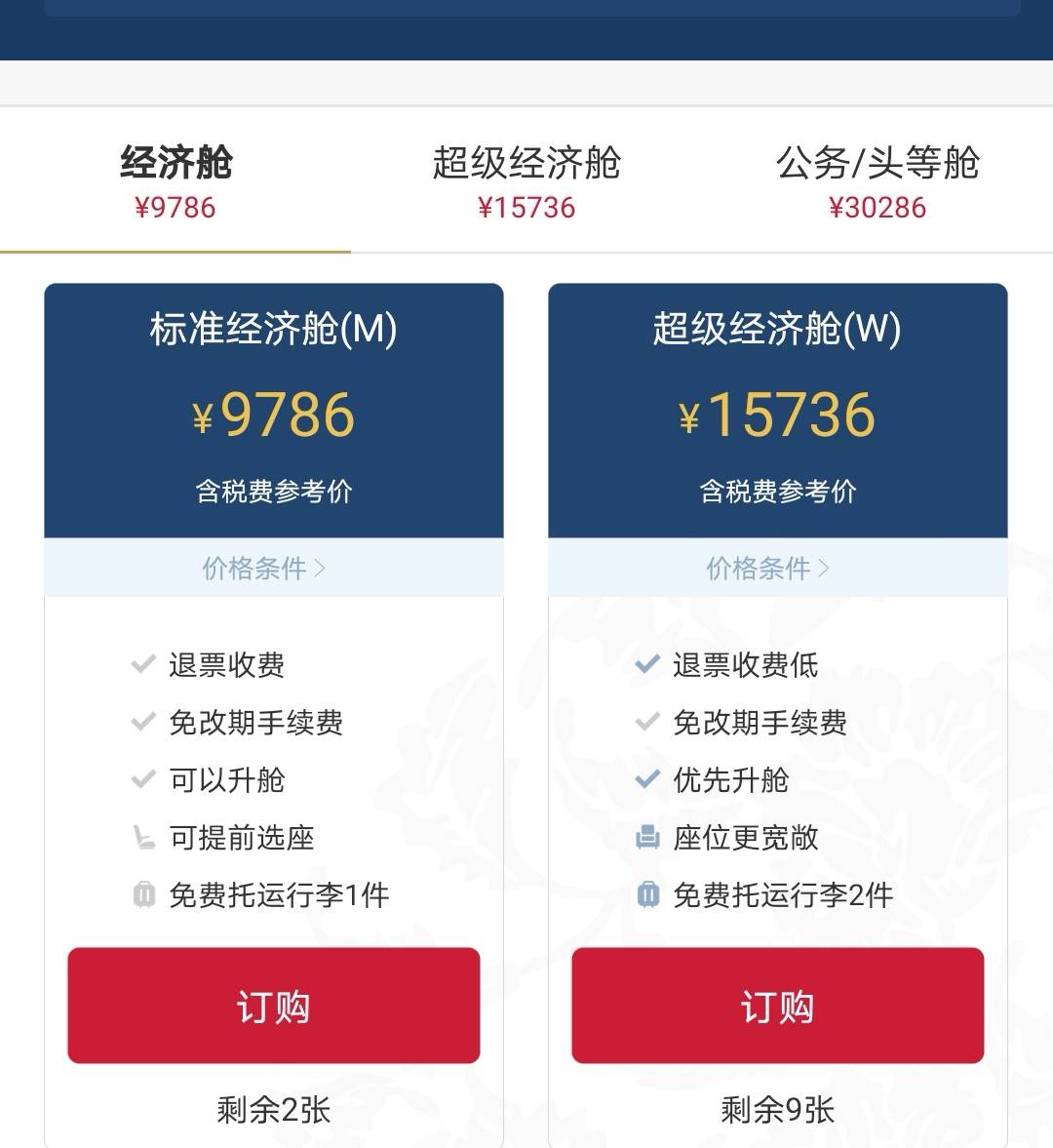Click the blue checkmark beside 优先升舱
1053x1148 pixels.
coord(646,779)
